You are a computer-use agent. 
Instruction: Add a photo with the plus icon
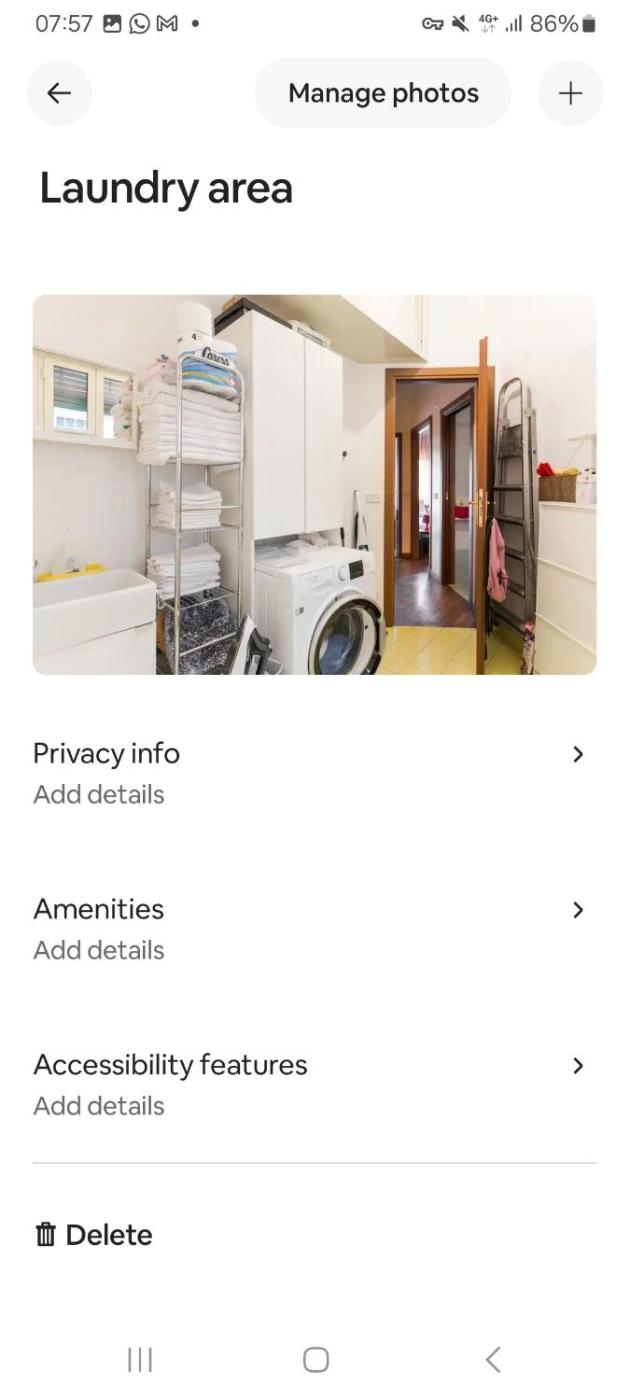(x=570, y=93)
